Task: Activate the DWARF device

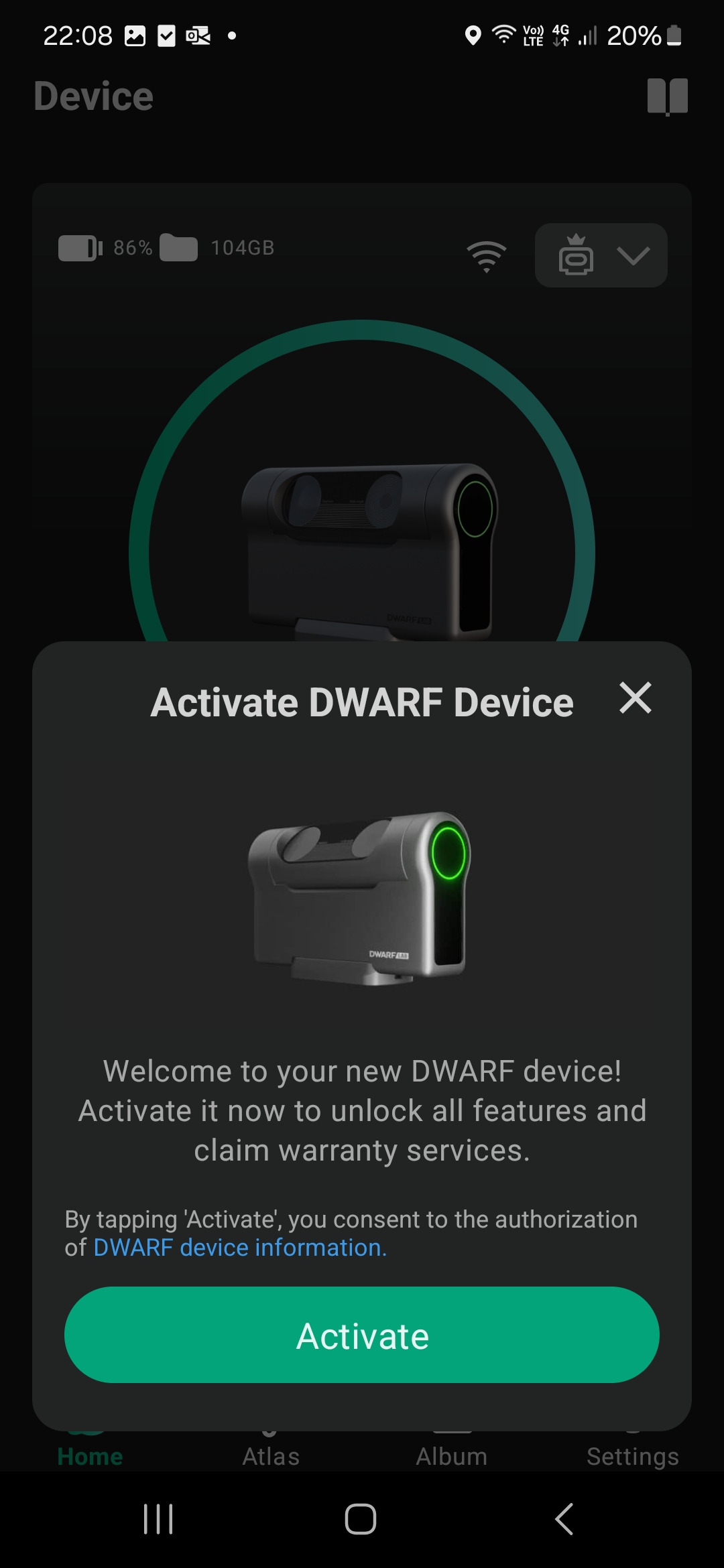Action: pos(362,1335)
